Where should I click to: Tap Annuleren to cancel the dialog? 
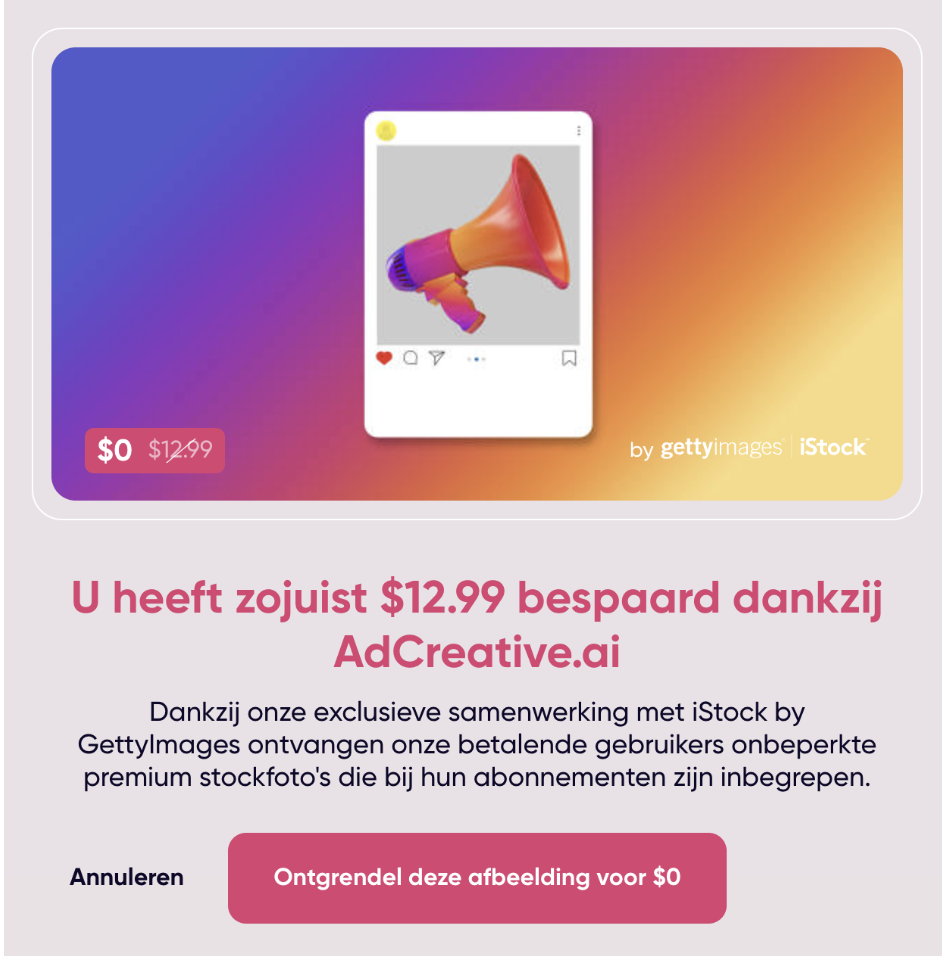127,878
